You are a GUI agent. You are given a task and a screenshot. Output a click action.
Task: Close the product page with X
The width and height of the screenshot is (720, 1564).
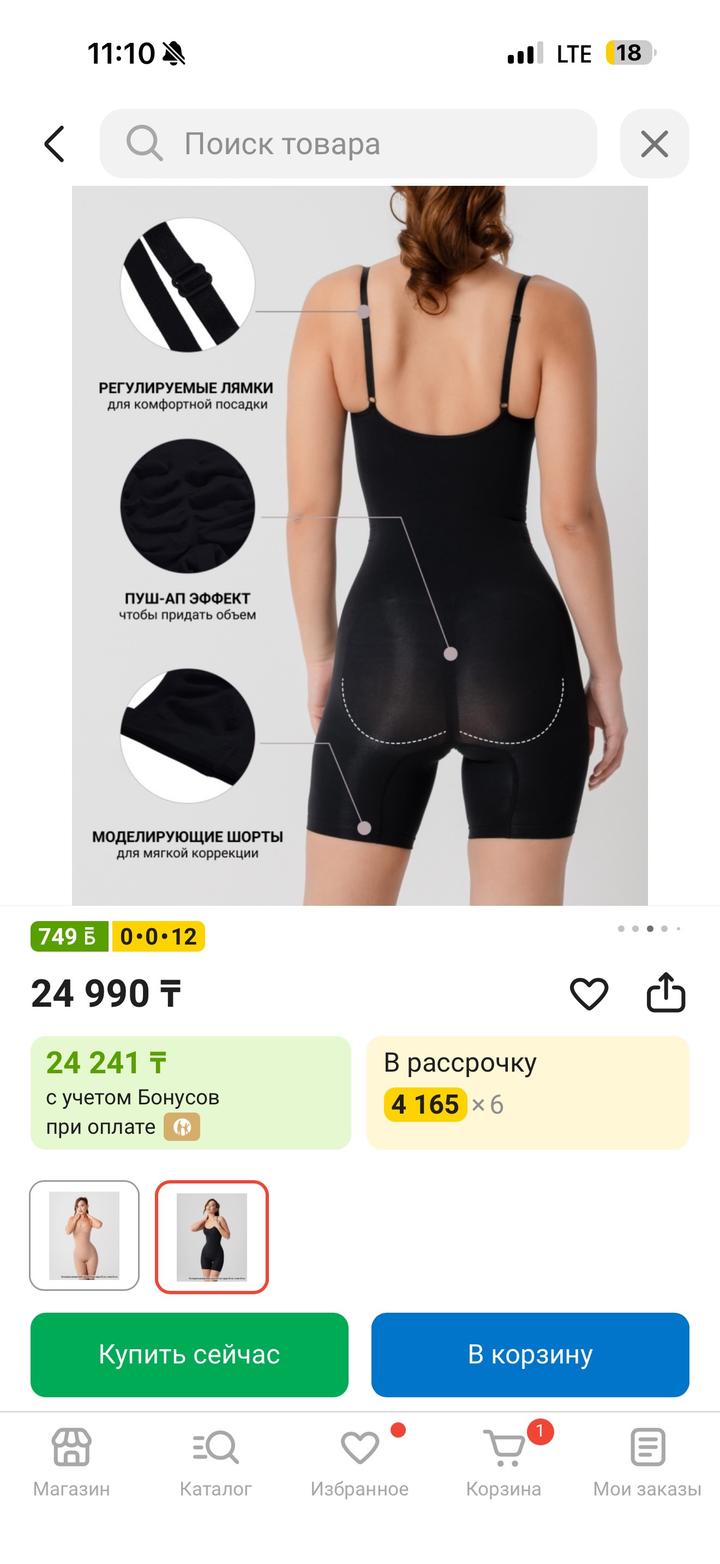(654, 144)
